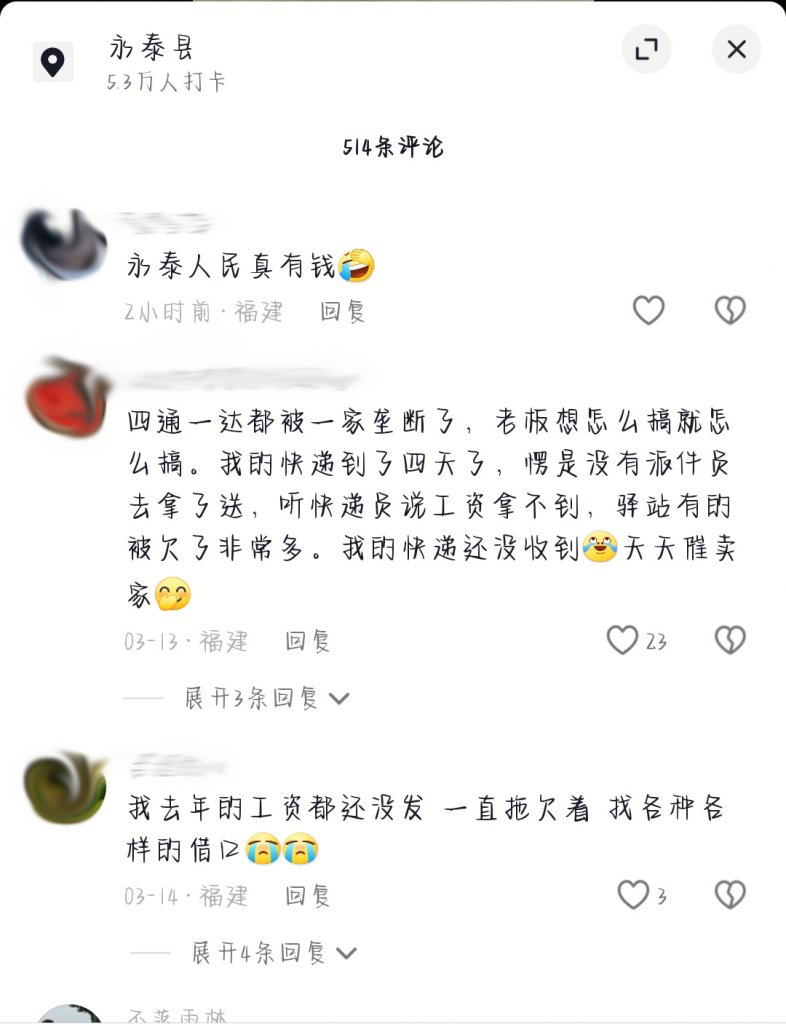This screenshot has height=1024, width=786.
Task: Close the comments panel
Action: [736, 50]
